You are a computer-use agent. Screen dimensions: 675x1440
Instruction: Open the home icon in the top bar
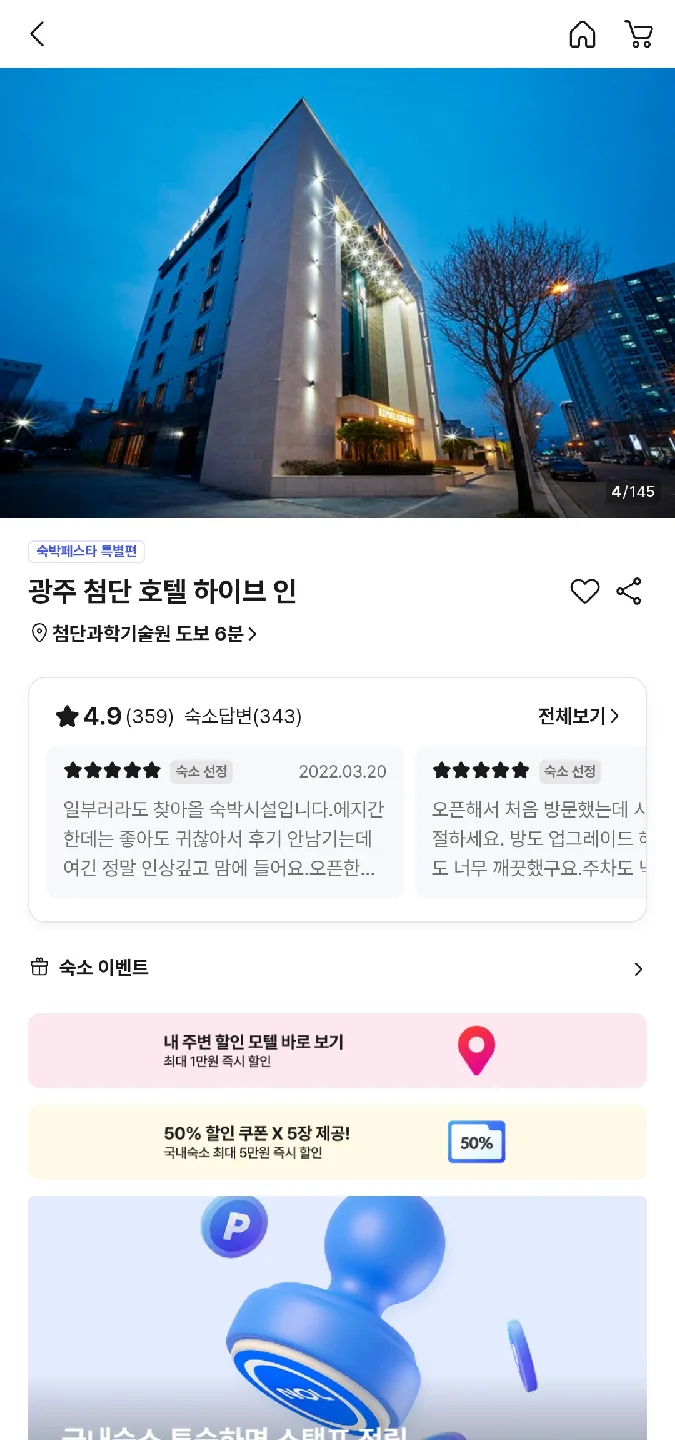(582, 34)
